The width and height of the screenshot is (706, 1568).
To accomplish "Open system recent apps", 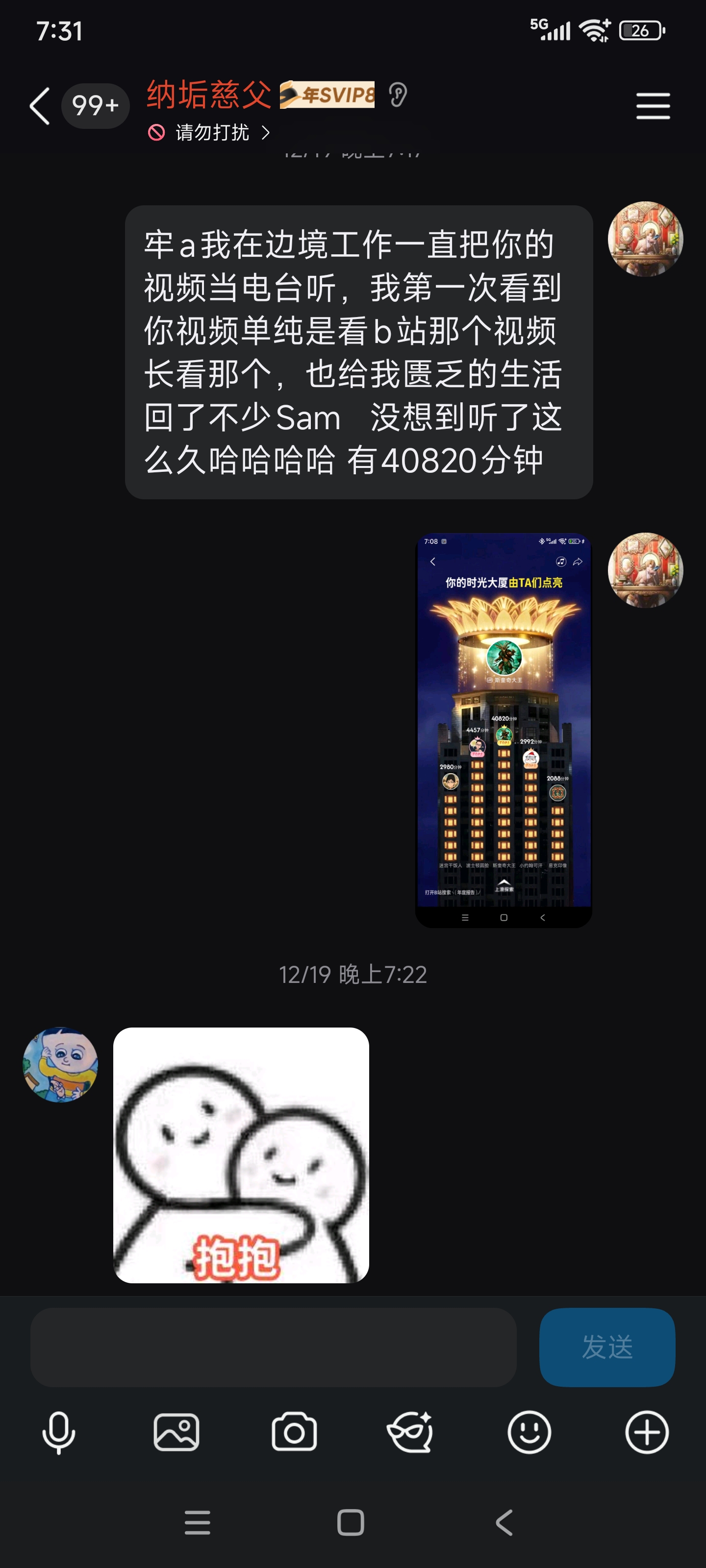I will click(x=198, y=1522).
